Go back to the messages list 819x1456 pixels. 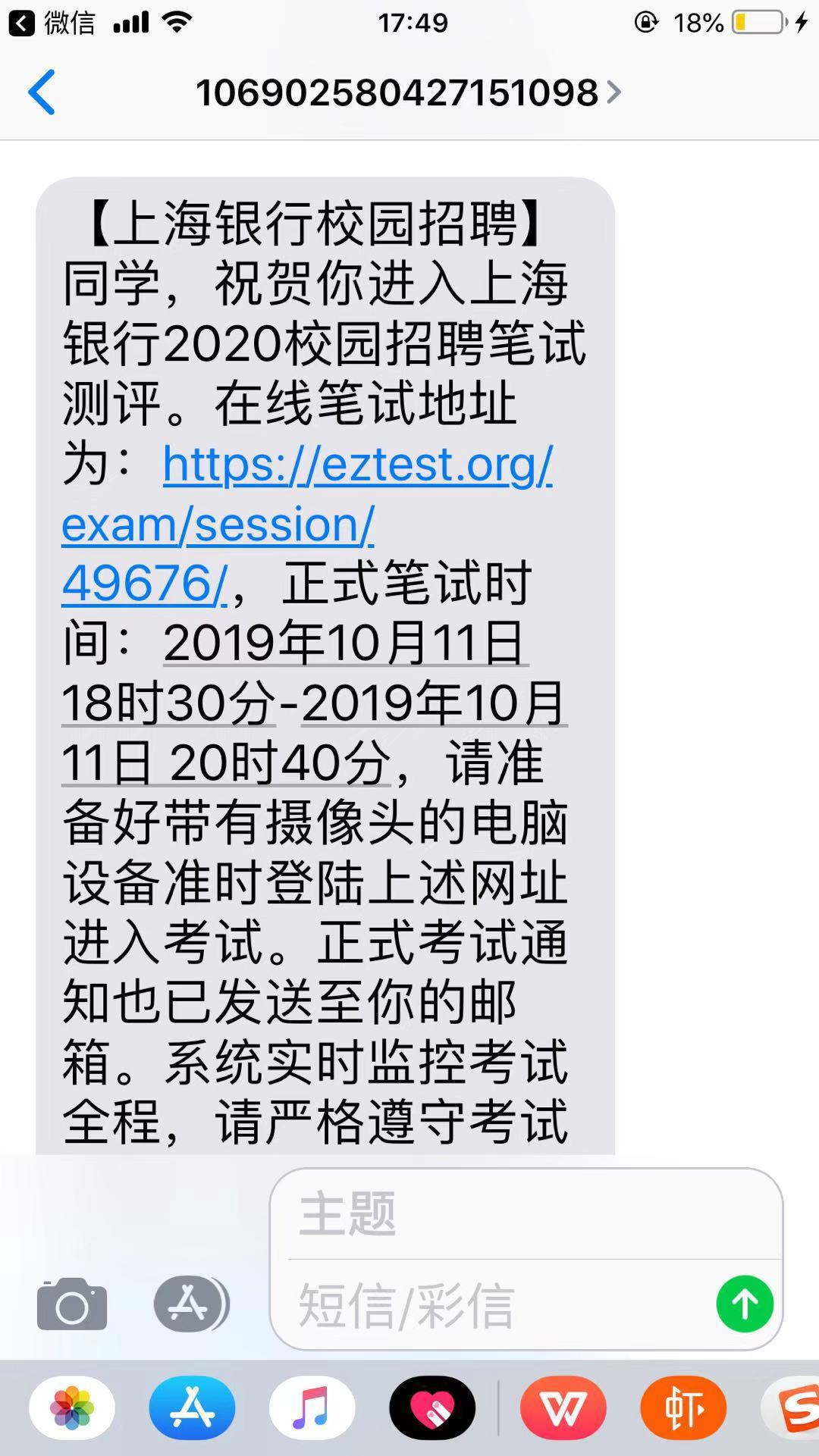42,92
